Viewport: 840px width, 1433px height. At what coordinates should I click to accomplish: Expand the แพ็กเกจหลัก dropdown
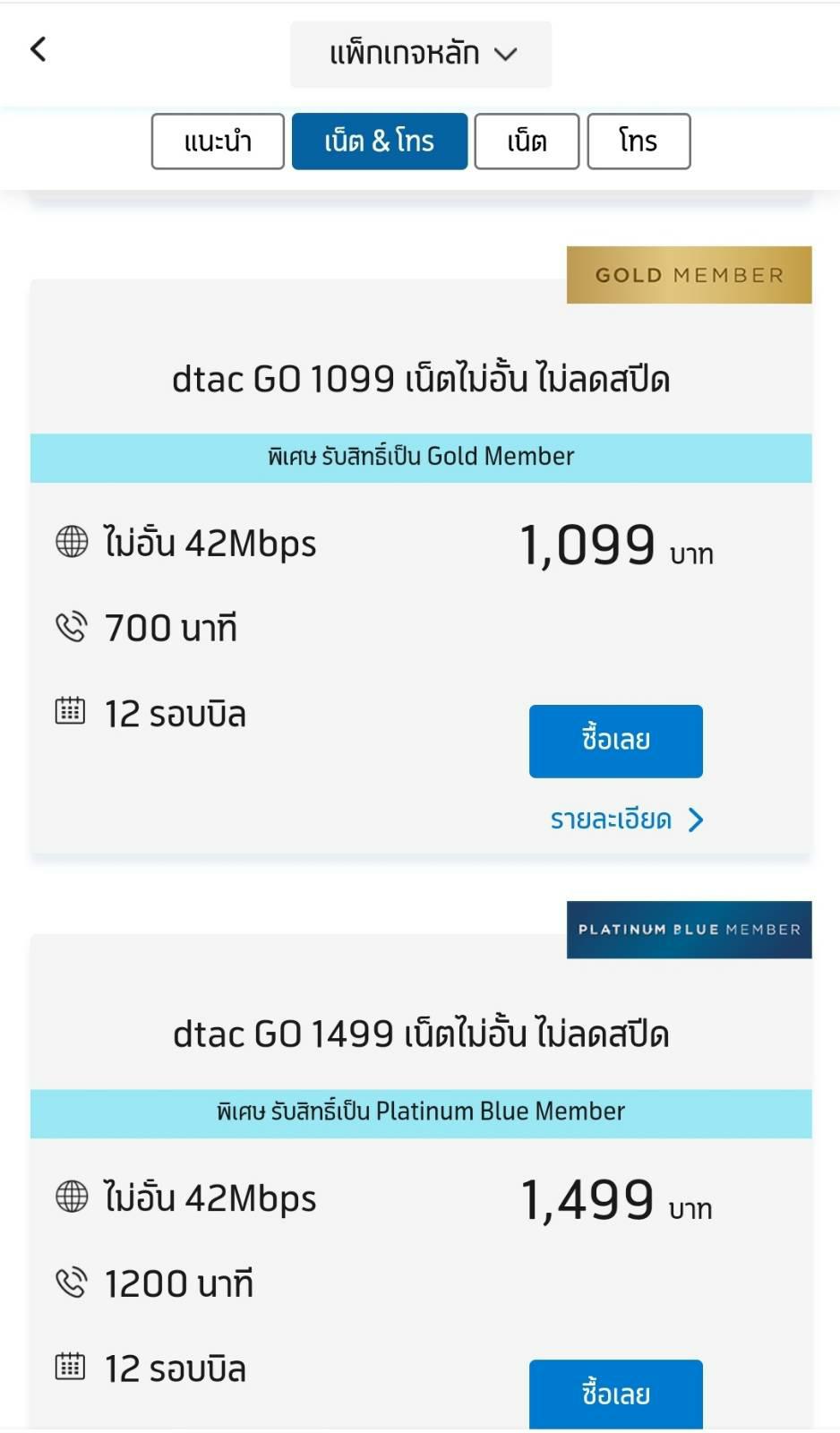421,54
